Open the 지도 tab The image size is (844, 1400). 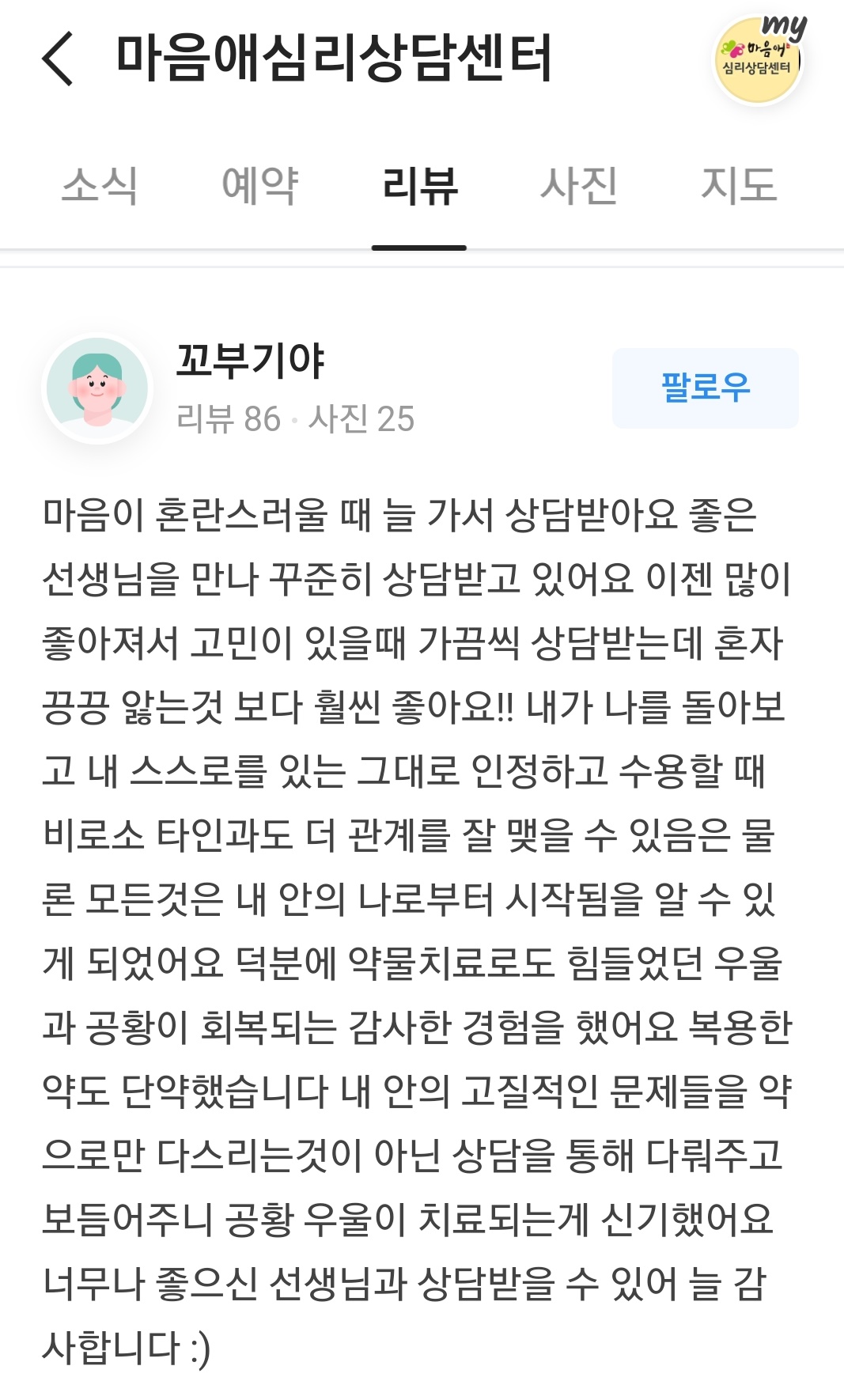coord(739,187)
